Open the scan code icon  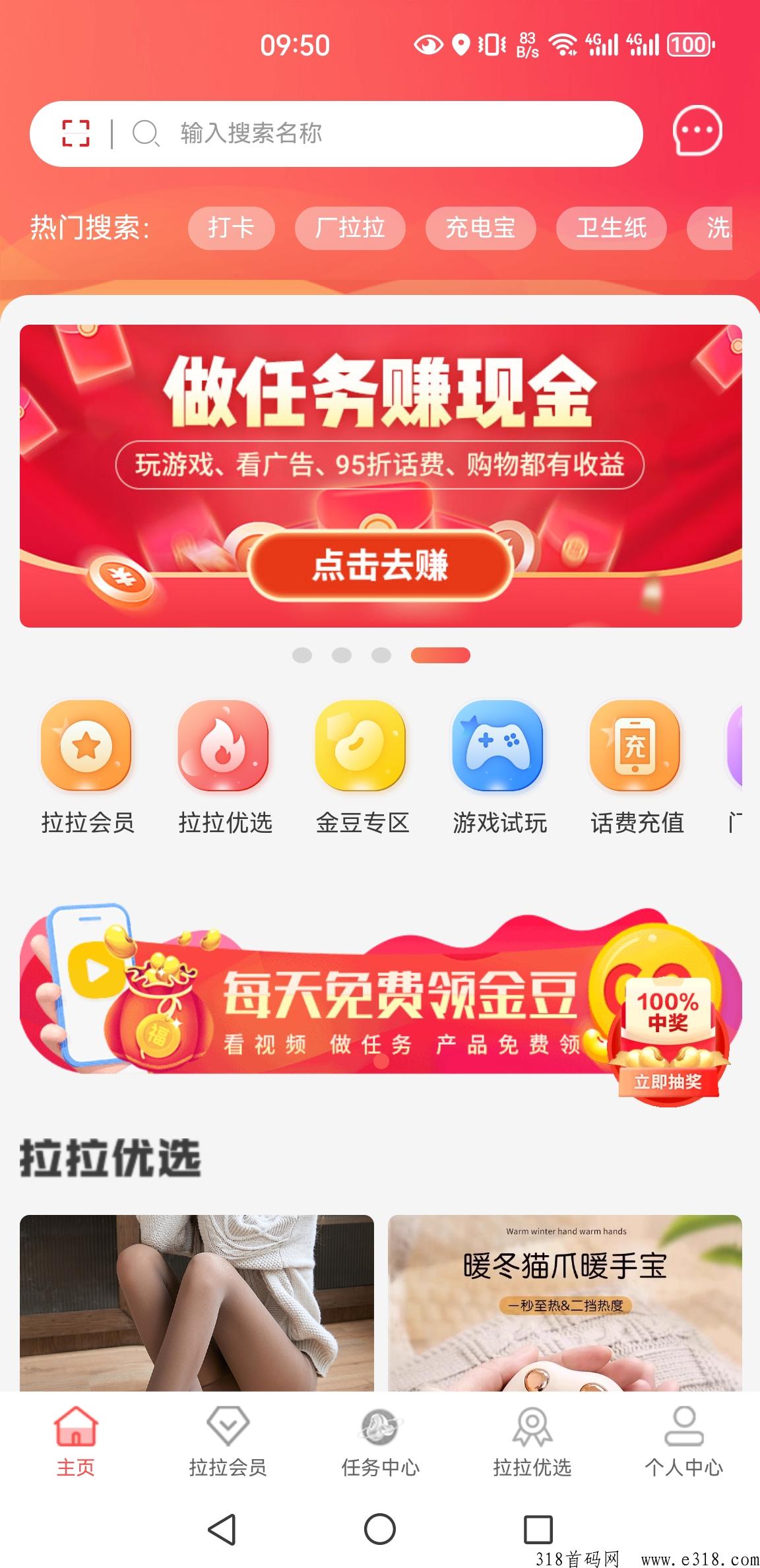click(x=76, y=133)
